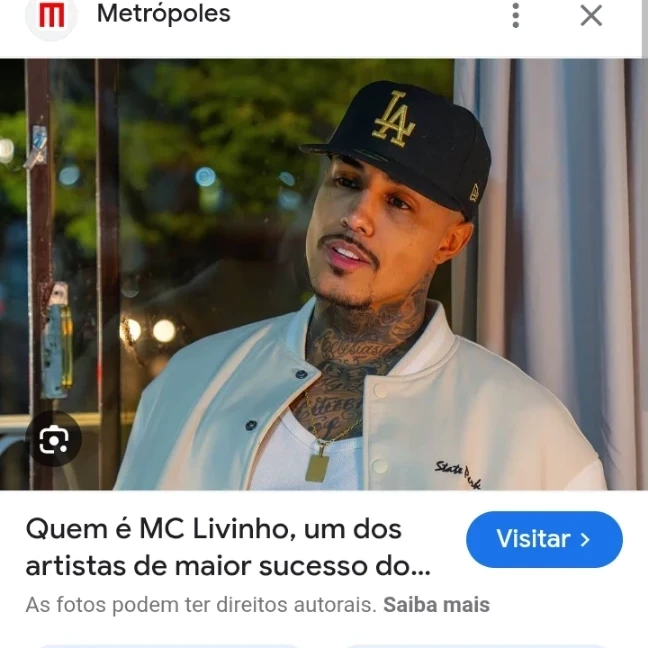Search this image with Google Lens
This screenshot has height=648, width=648.
pos(54,441)
